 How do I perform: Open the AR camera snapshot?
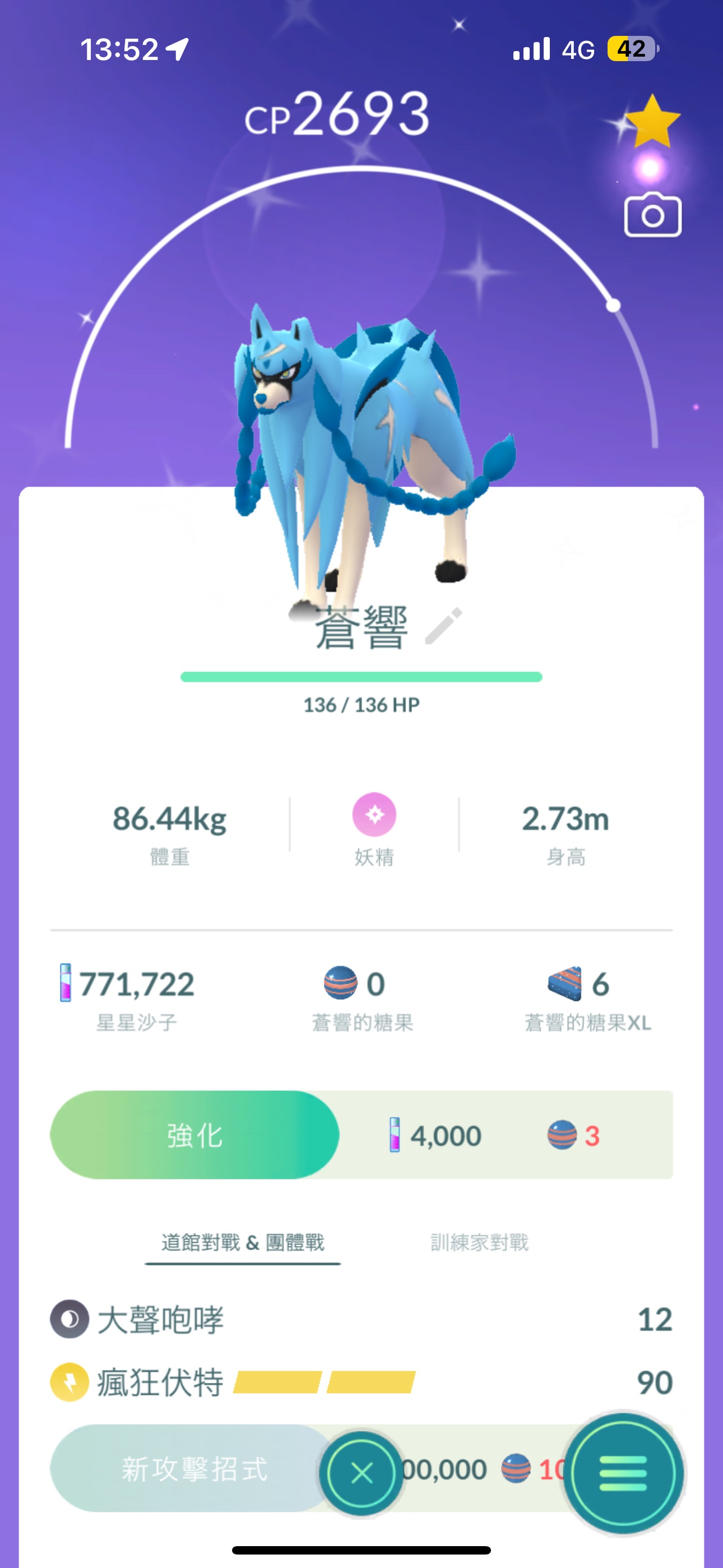[652, 215]
